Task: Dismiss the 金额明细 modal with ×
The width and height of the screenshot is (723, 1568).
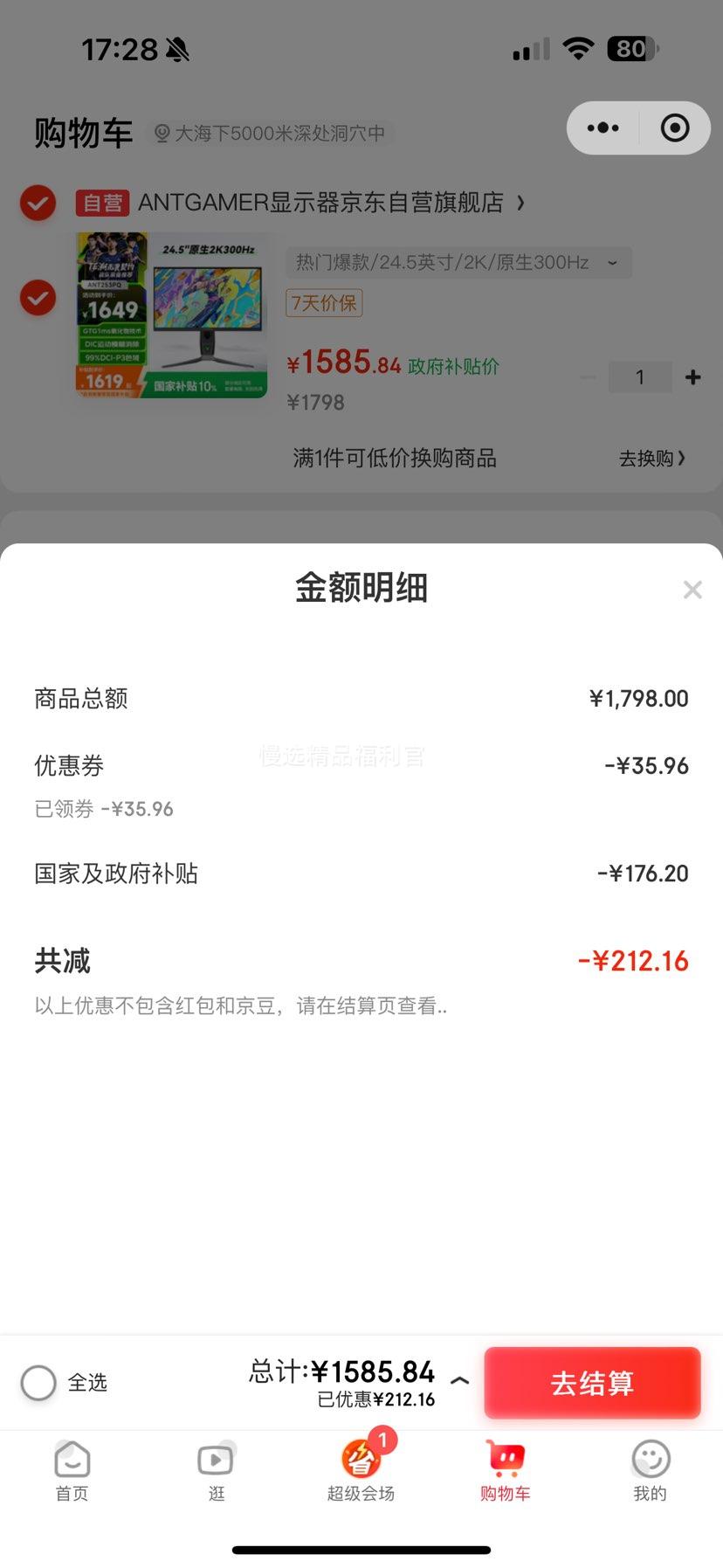Action: coord(692,590)
